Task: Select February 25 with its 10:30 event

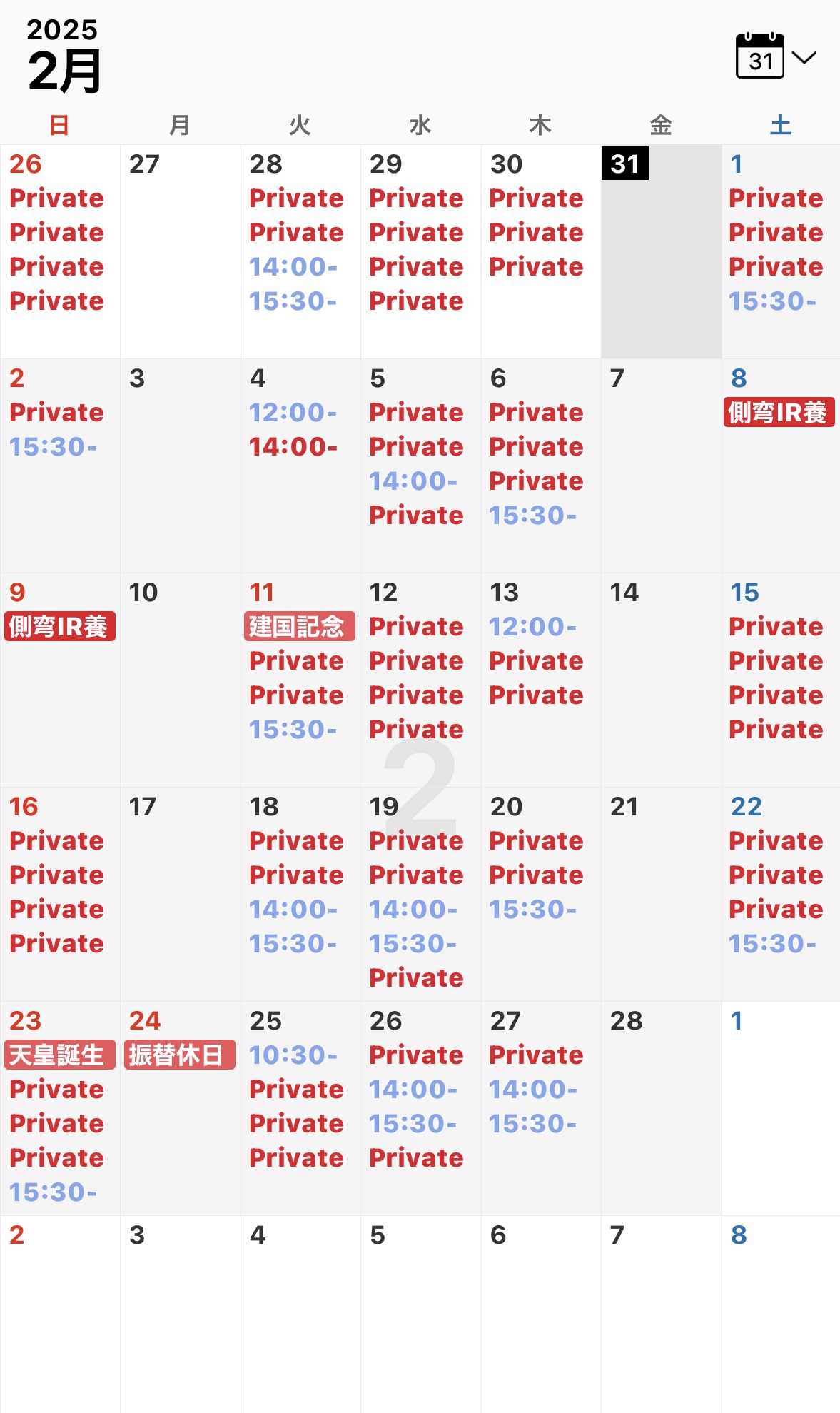Action: click(300, 1108)
